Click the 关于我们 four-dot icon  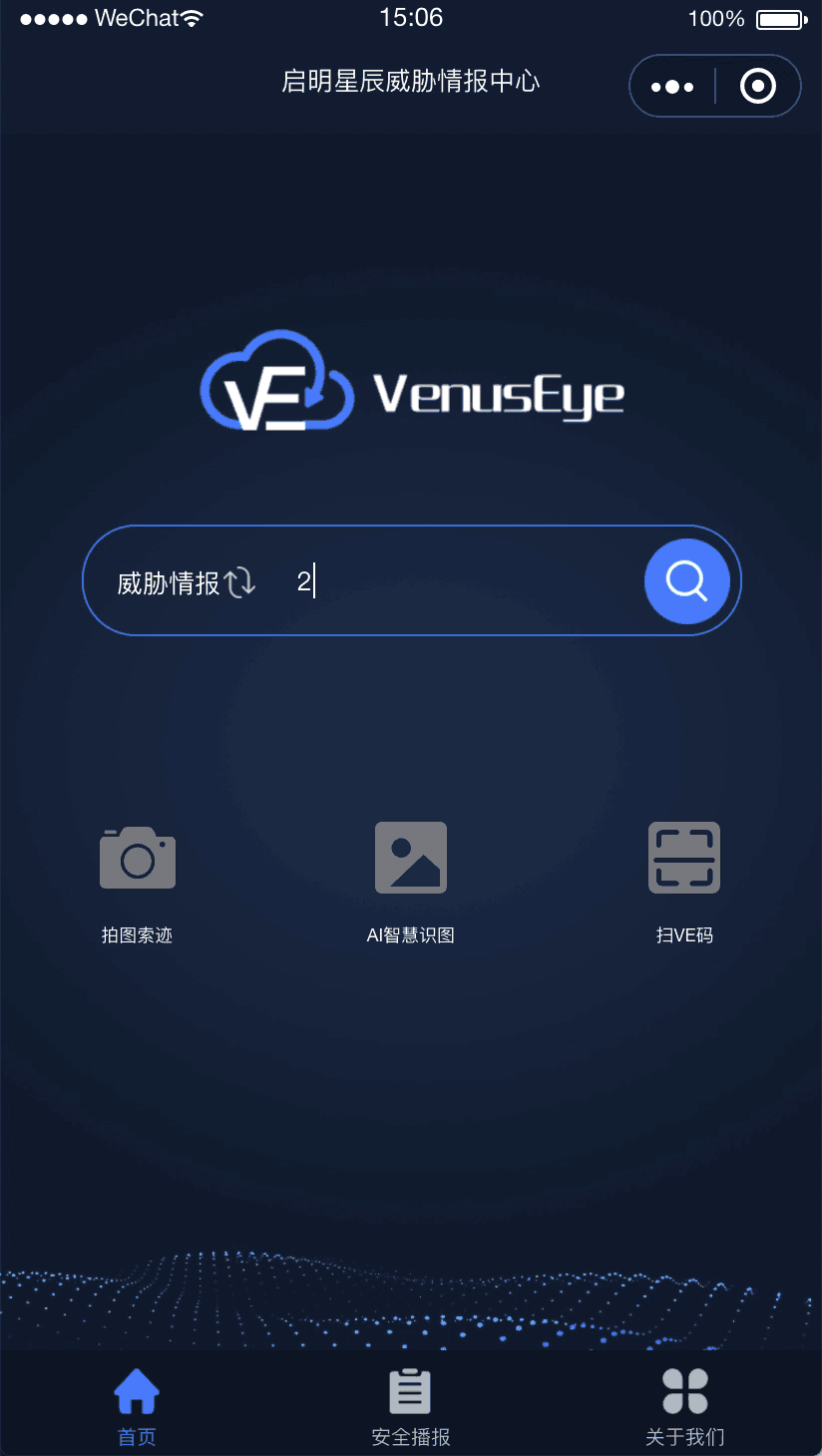point(684,1388)
